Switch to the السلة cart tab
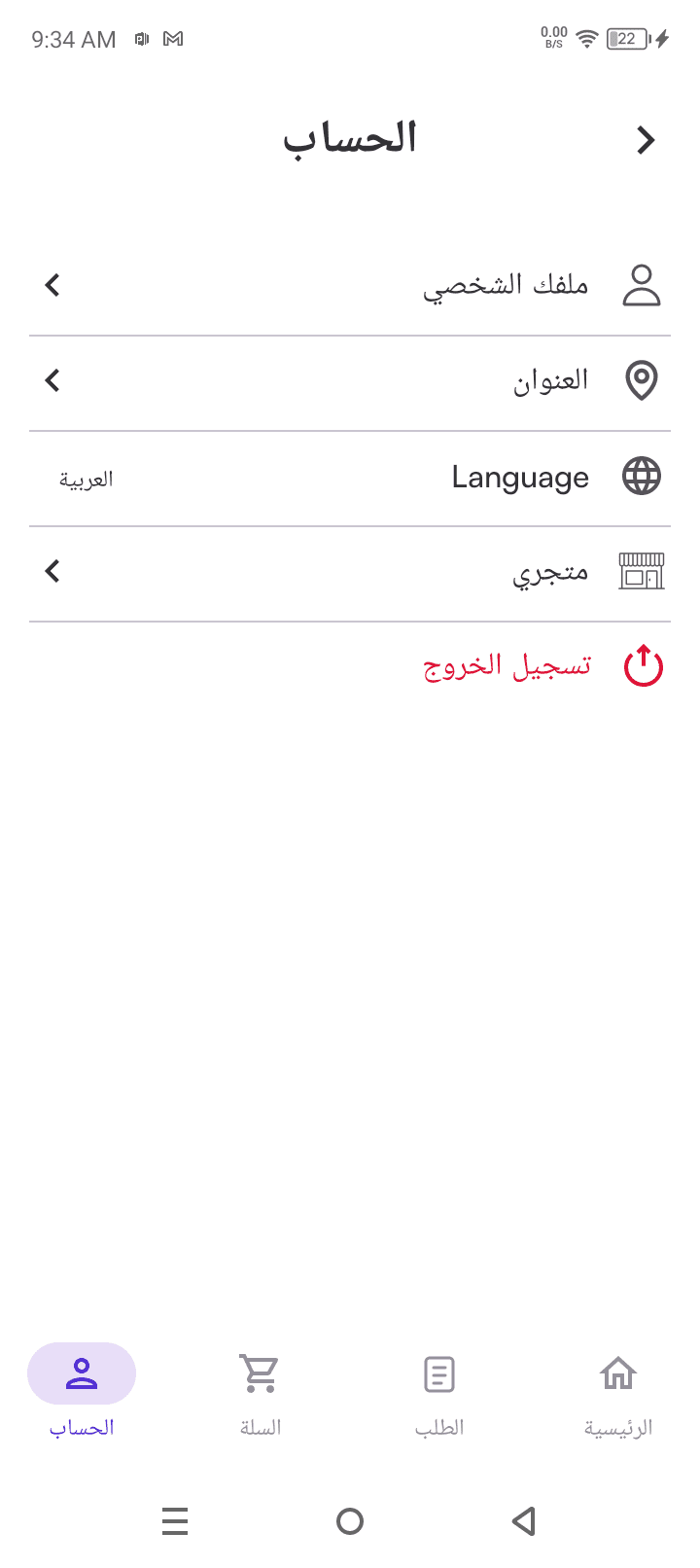Screen dimensions: 700x1568 point(260,1393)
